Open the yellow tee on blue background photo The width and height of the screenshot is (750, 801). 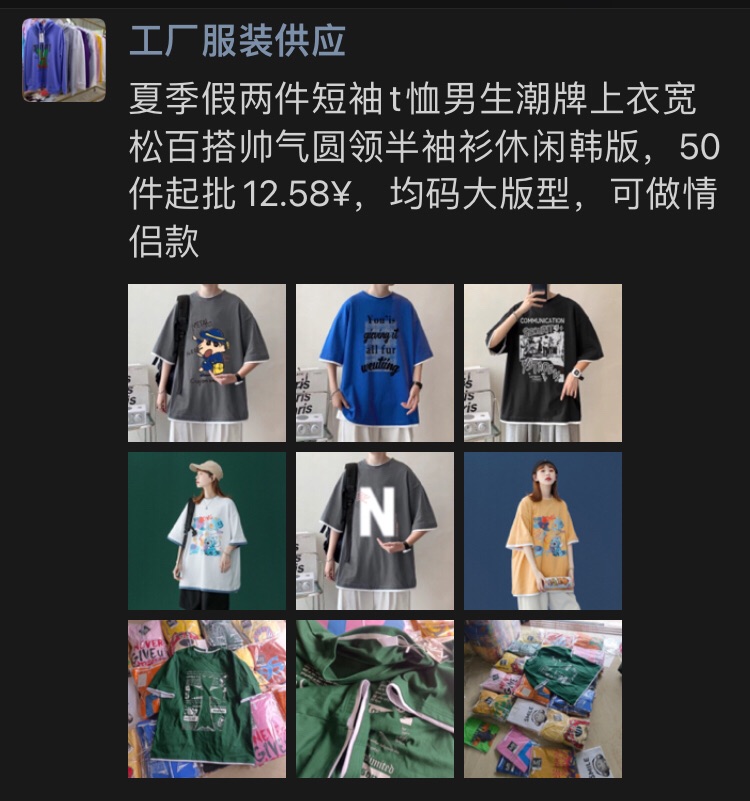(x=543, y=531)
